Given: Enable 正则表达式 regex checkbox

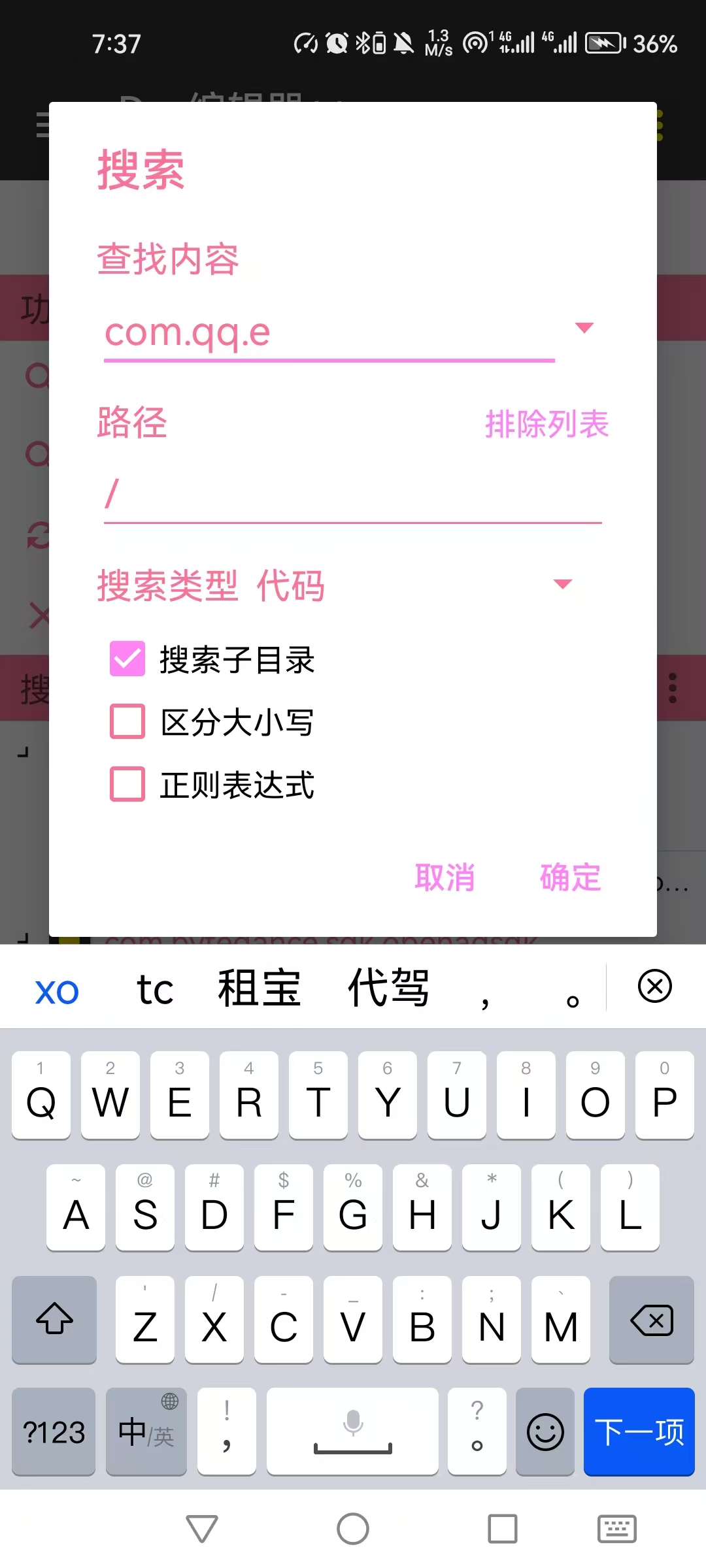Looking at the screenshot, I should pyautogui.click(x=127, y=784).
